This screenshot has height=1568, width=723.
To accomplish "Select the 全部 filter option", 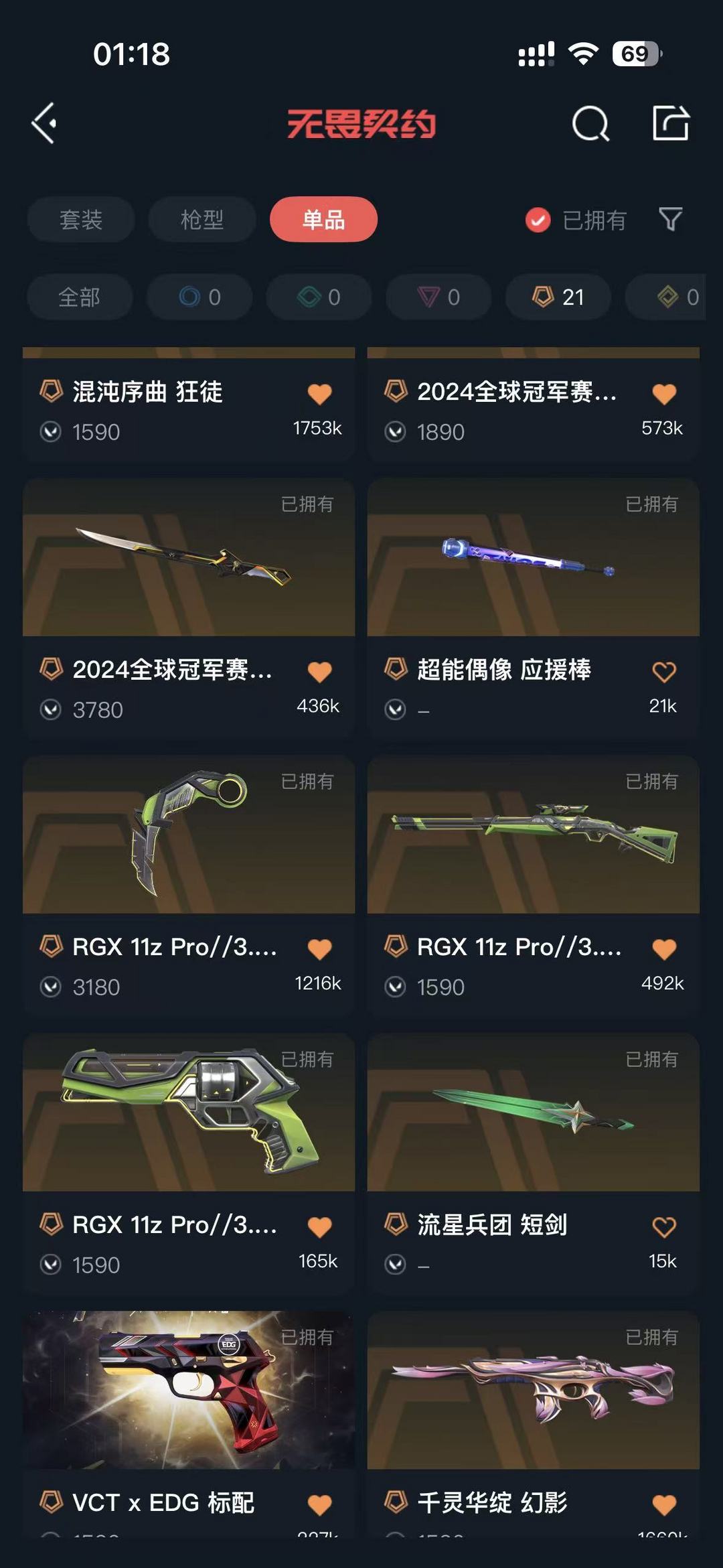I will 79,297.
